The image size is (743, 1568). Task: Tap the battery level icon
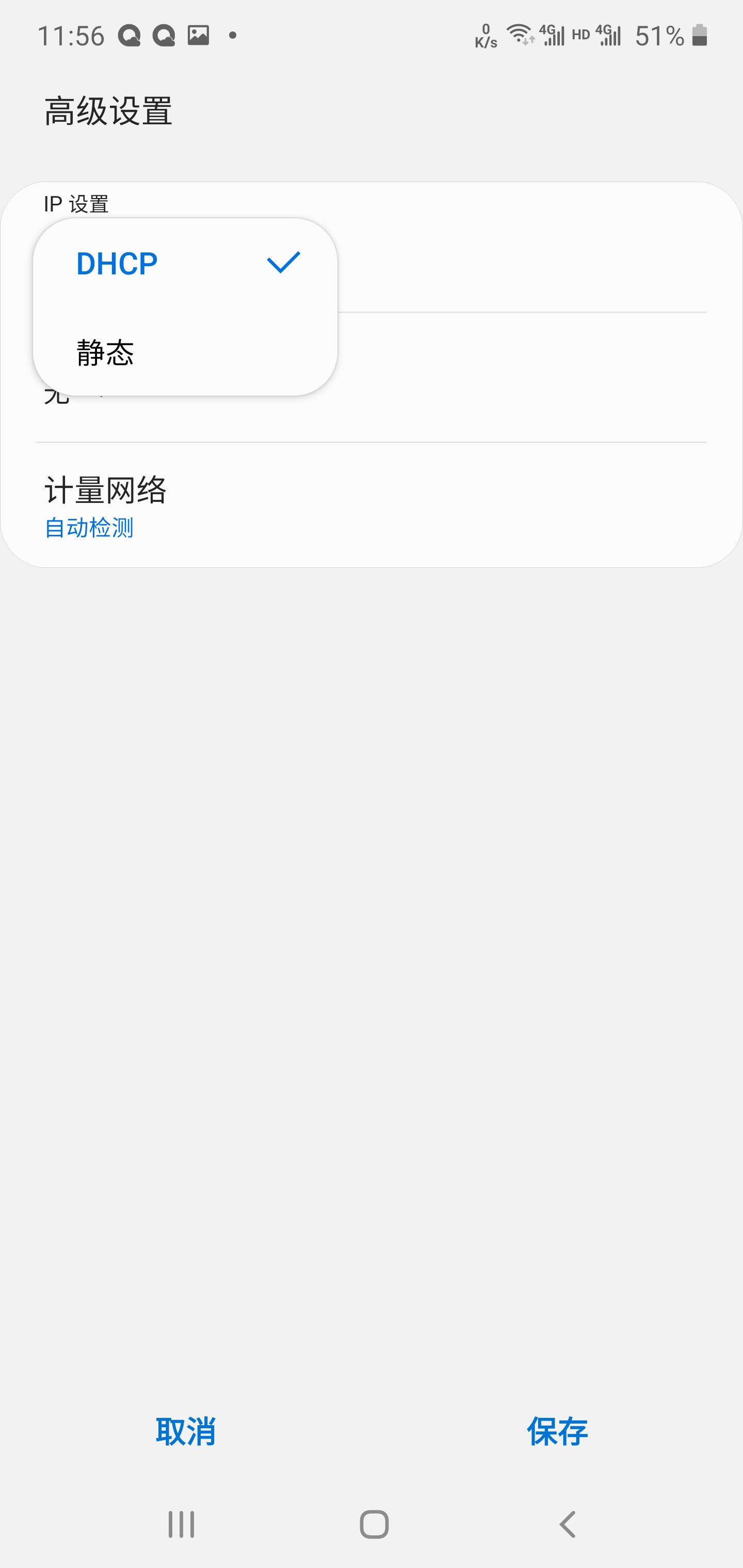click(699, 35)
